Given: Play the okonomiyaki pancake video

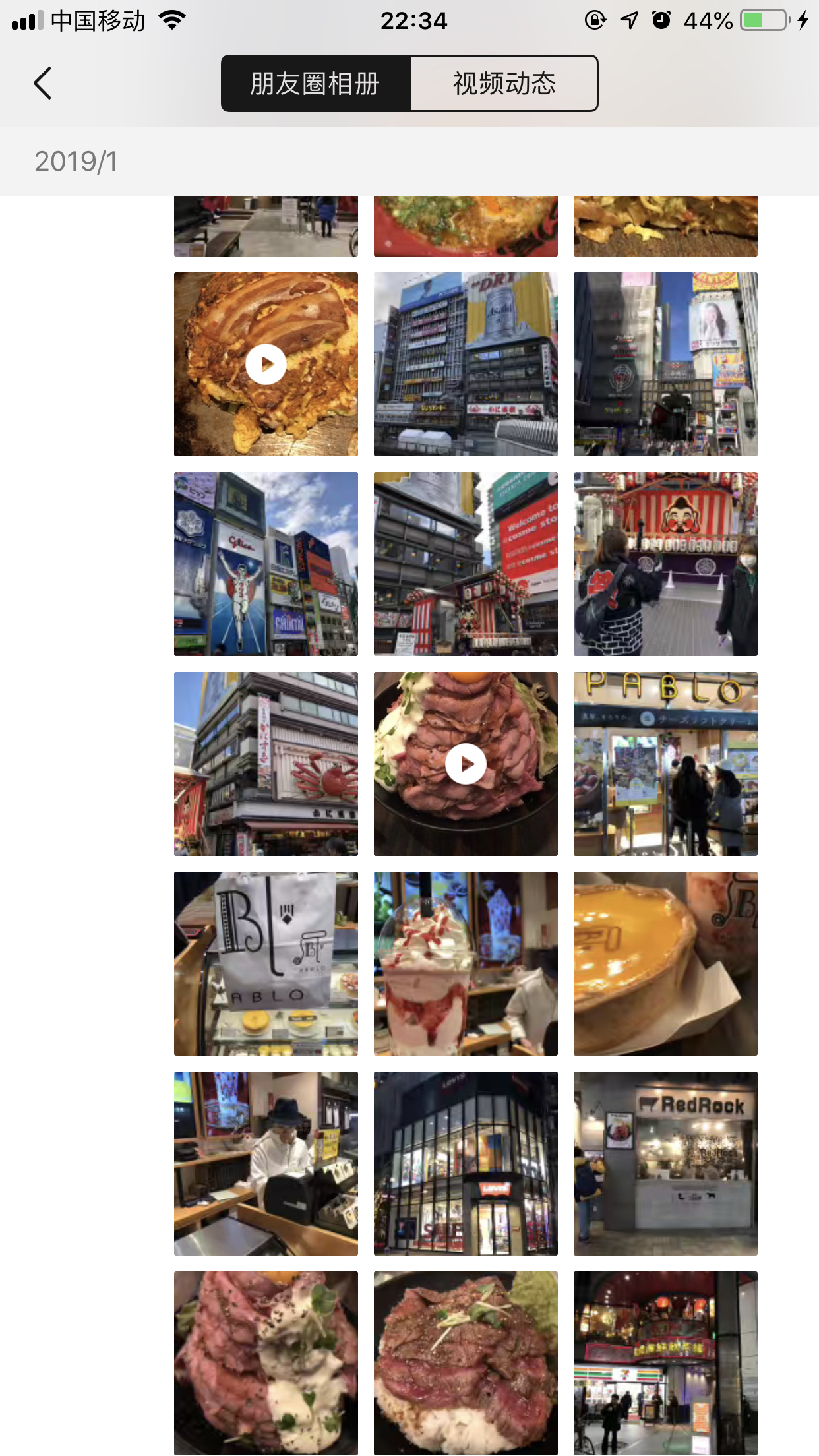Looking at the screenshot, I should coord(266,364).
